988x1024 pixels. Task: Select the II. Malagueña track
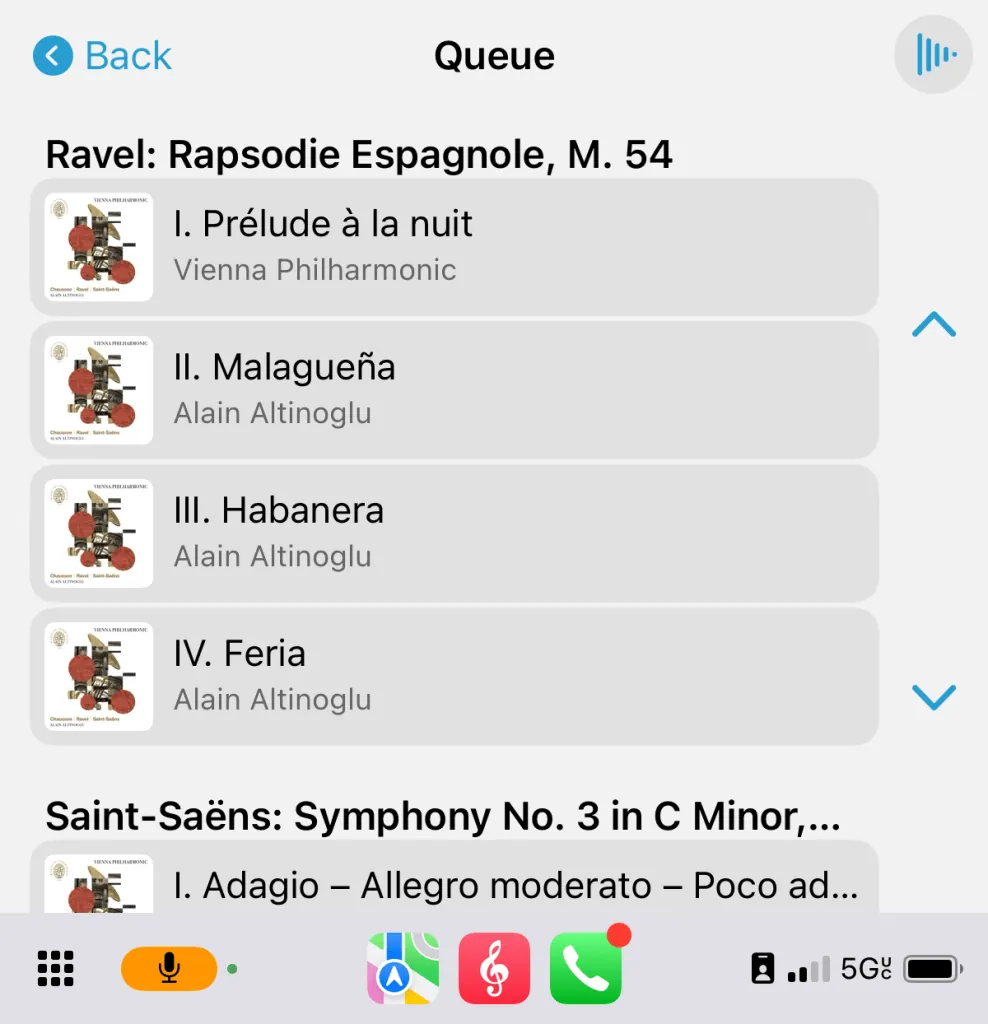tap(454, 390)
